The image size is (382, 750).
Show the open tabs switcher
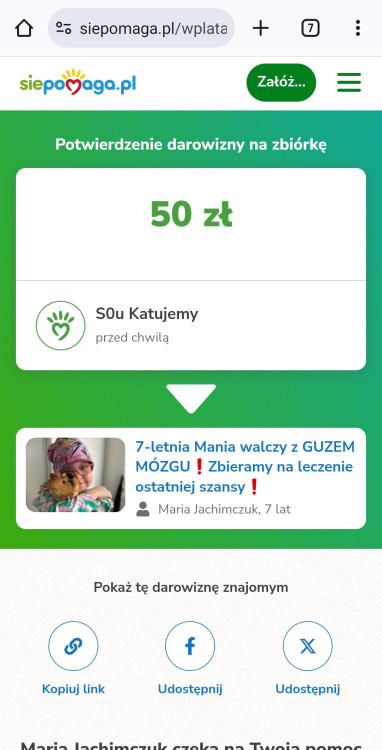310,28
